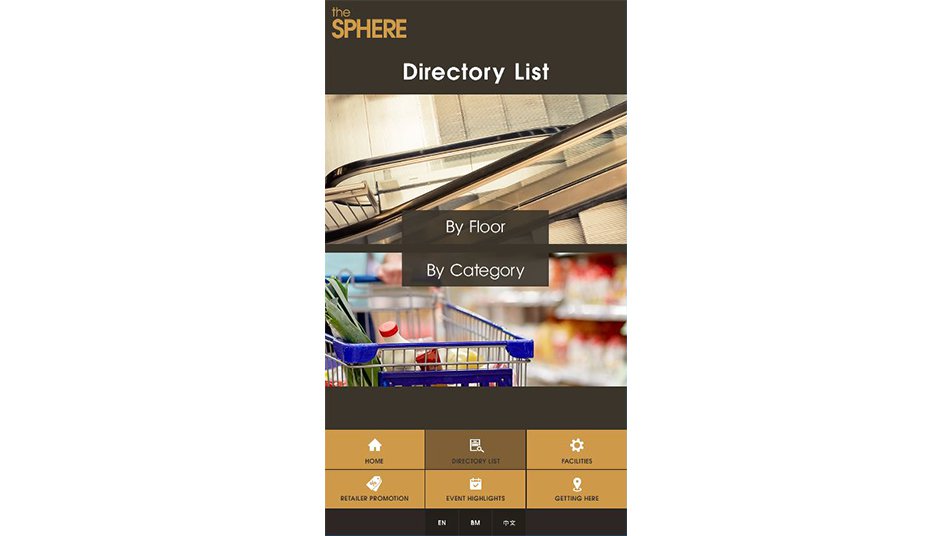Browse the directory By Floor
This screenshot has height=536, width=952.
tap(475, 227)
